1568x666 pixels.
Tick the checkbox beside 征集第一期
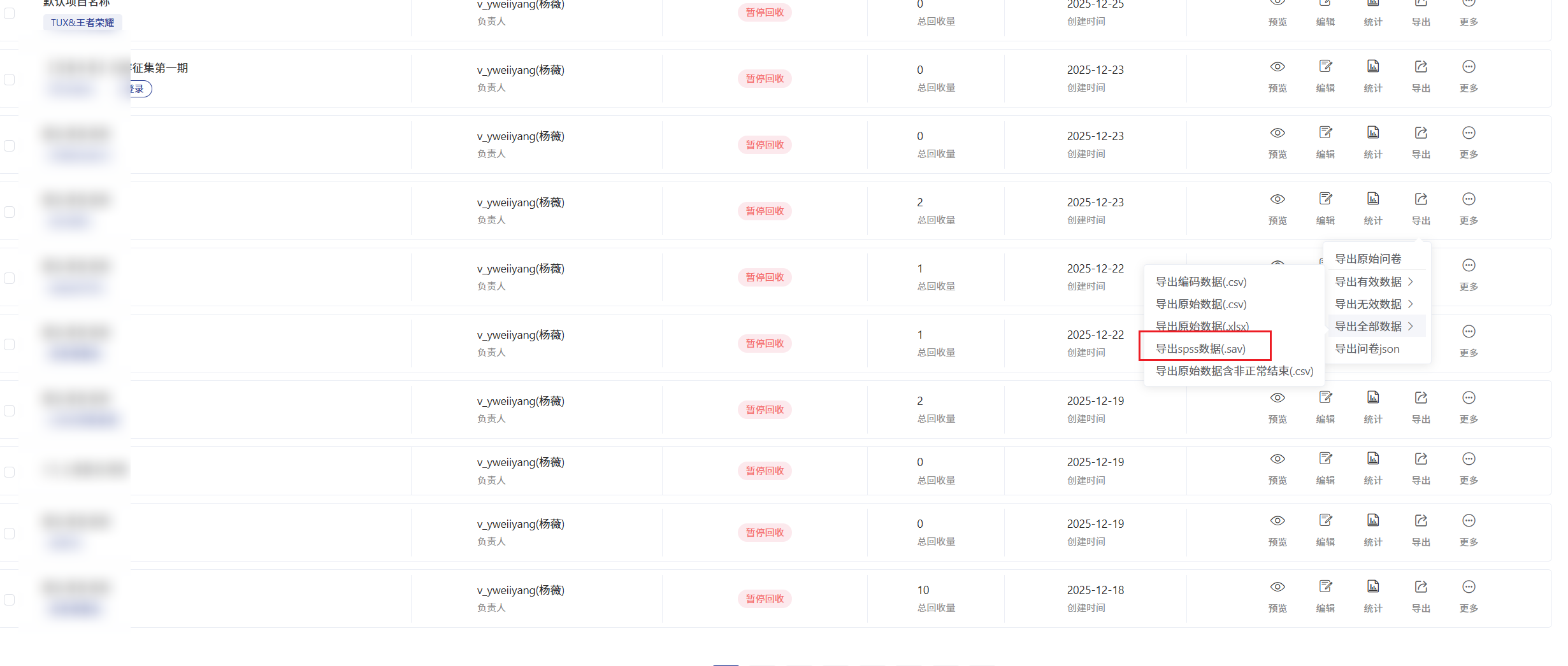point(10,80)
